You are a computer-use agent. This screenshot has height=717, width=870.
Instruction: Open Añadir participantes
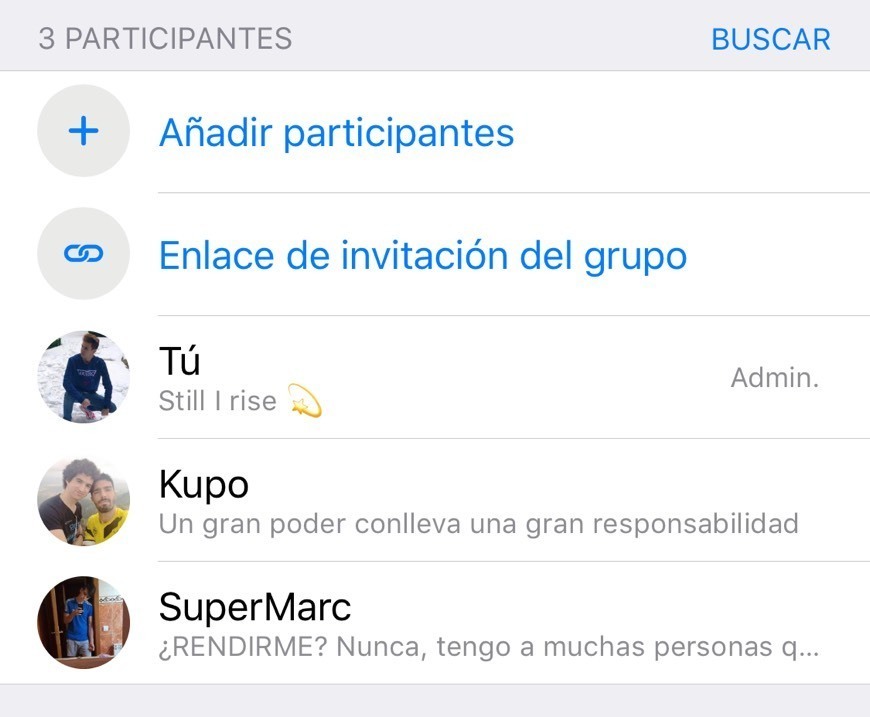336,132
